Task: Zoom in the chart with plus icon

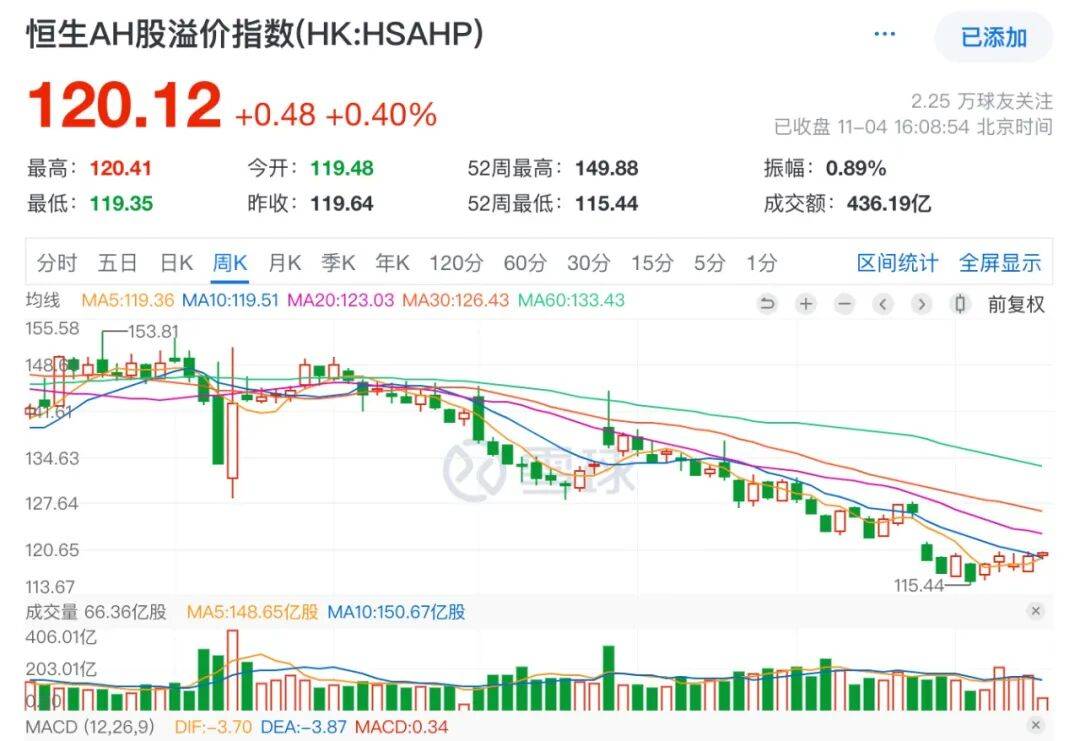Action: [x=805, y=304]
